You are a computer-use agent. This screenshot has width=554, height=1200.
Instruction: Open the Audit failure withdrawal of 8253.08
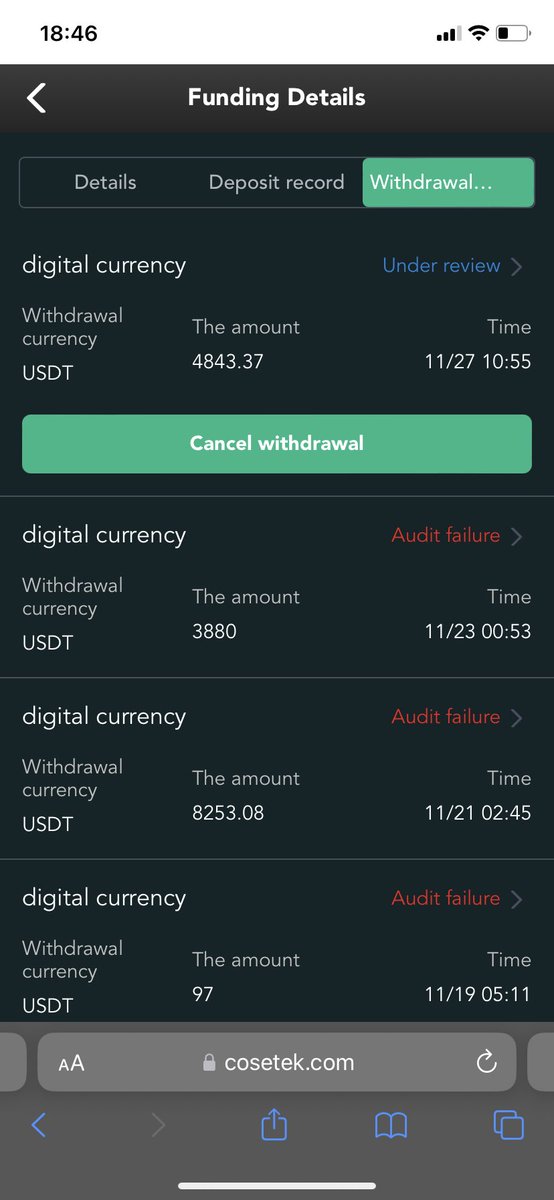457,717
